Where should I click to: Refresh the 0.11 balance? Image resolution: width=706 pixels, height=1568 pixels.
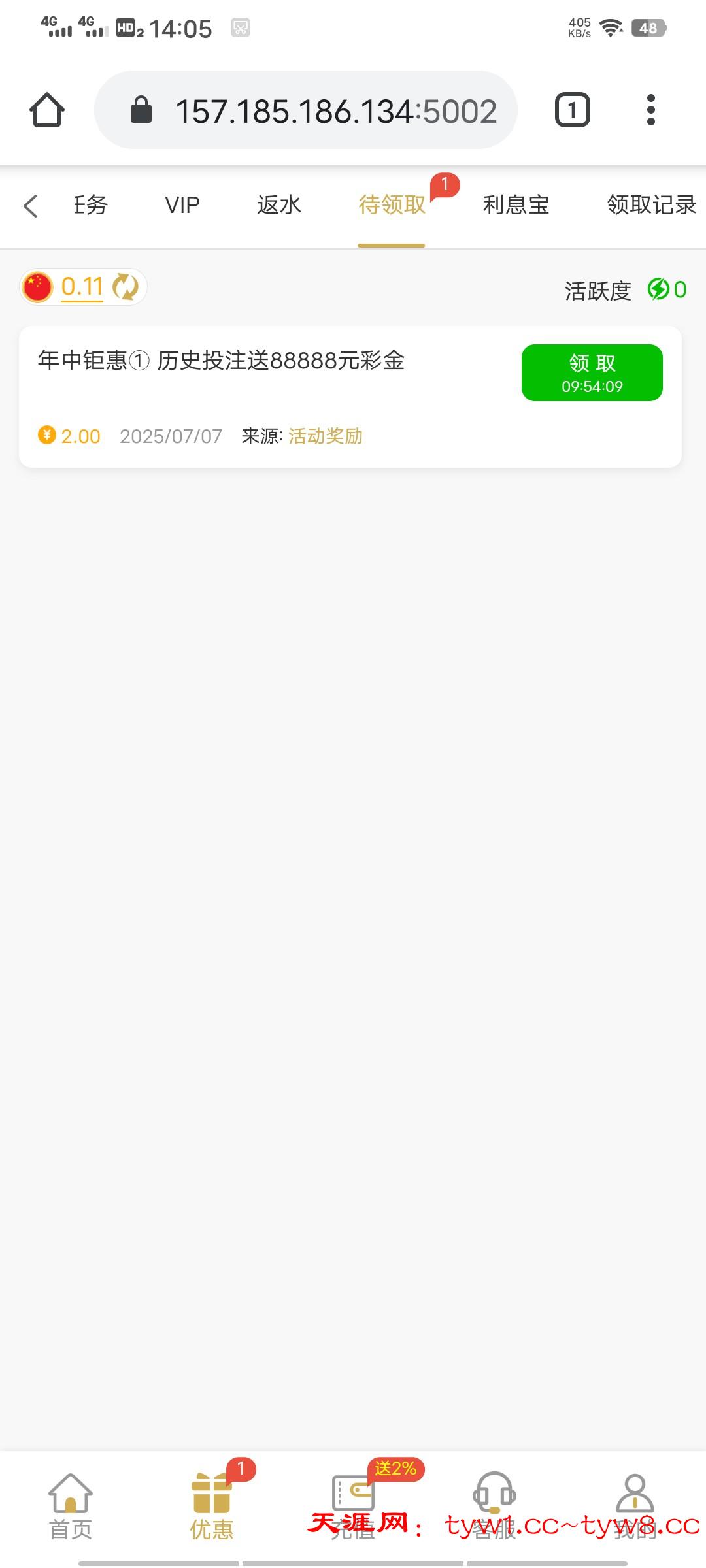[125, 287]
